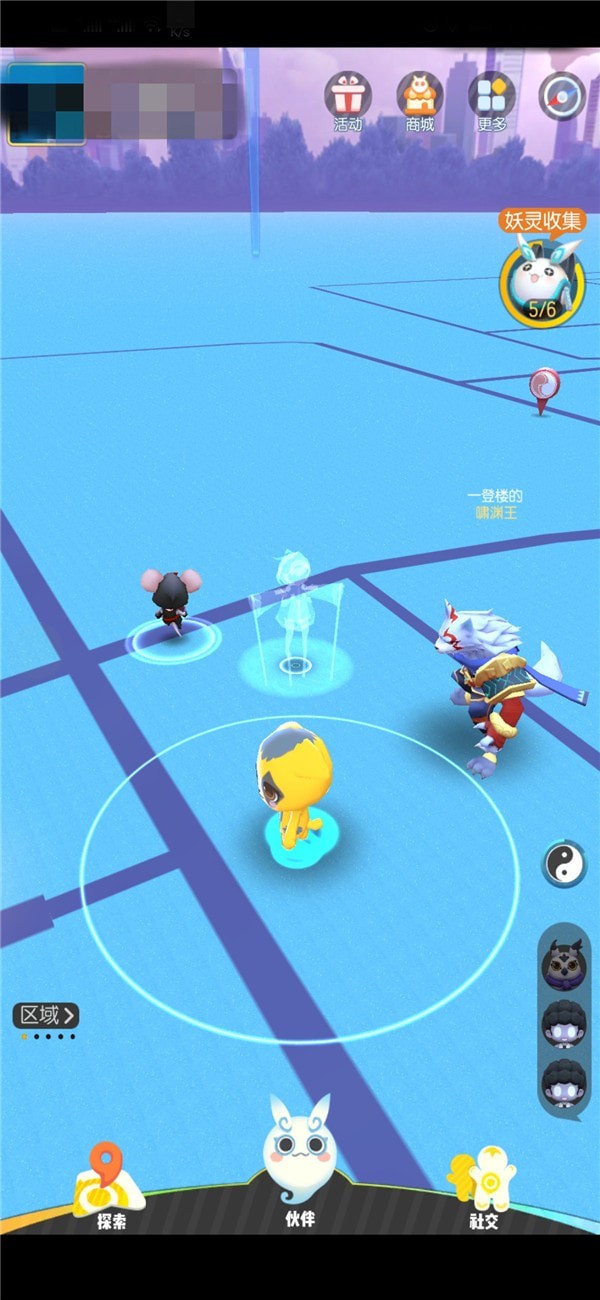Expand the 区域 panel
The height and width of the screenshot is (1300, 600).
point(46,1015)
